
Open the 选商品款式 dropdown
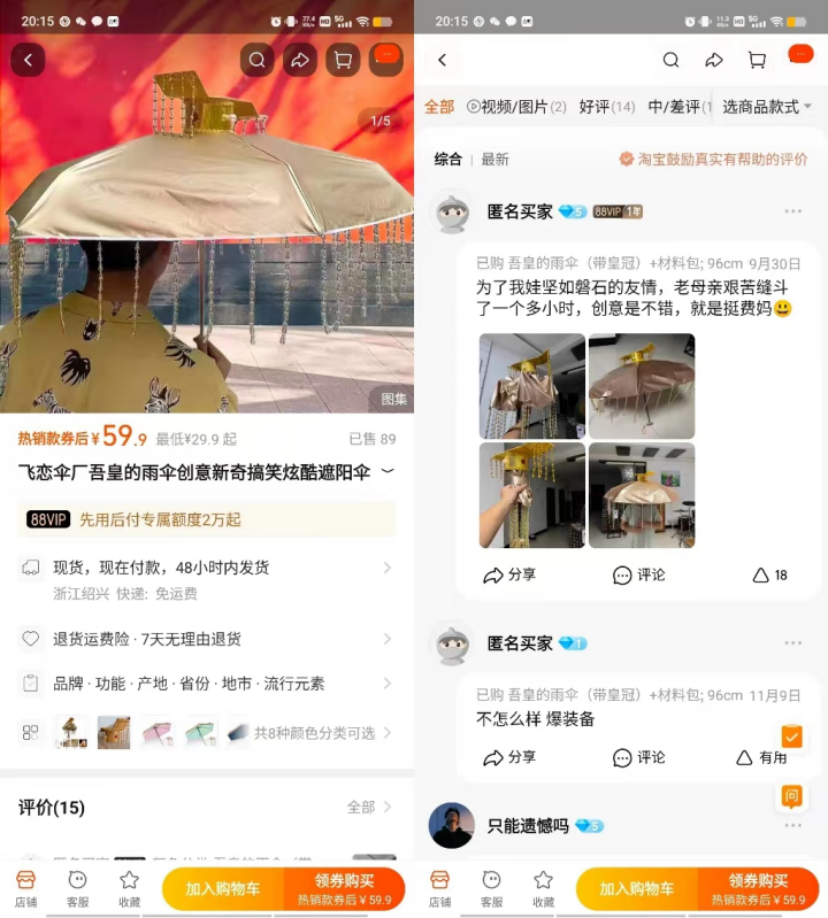pos(767,107)
